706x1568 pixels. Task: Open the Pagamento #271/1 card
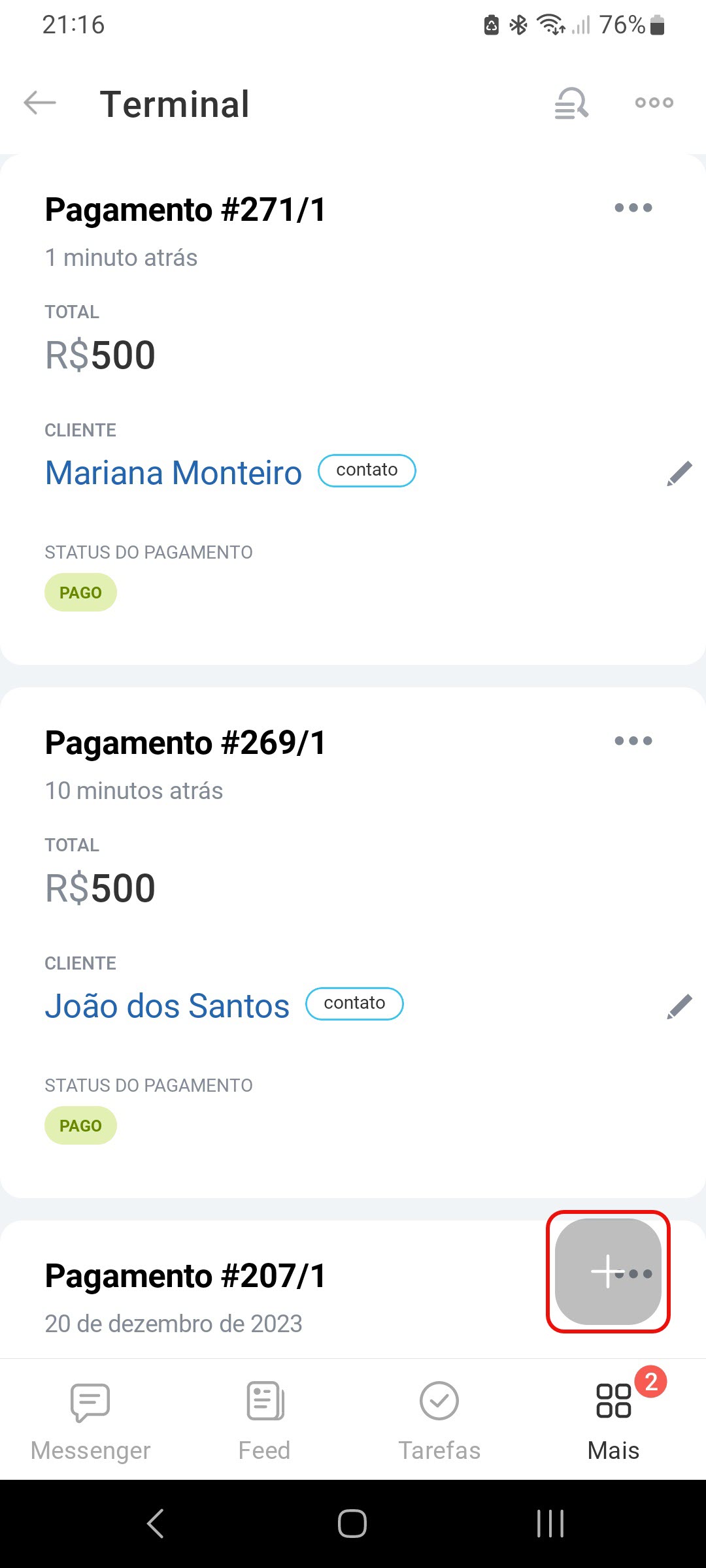coord(353,410)
